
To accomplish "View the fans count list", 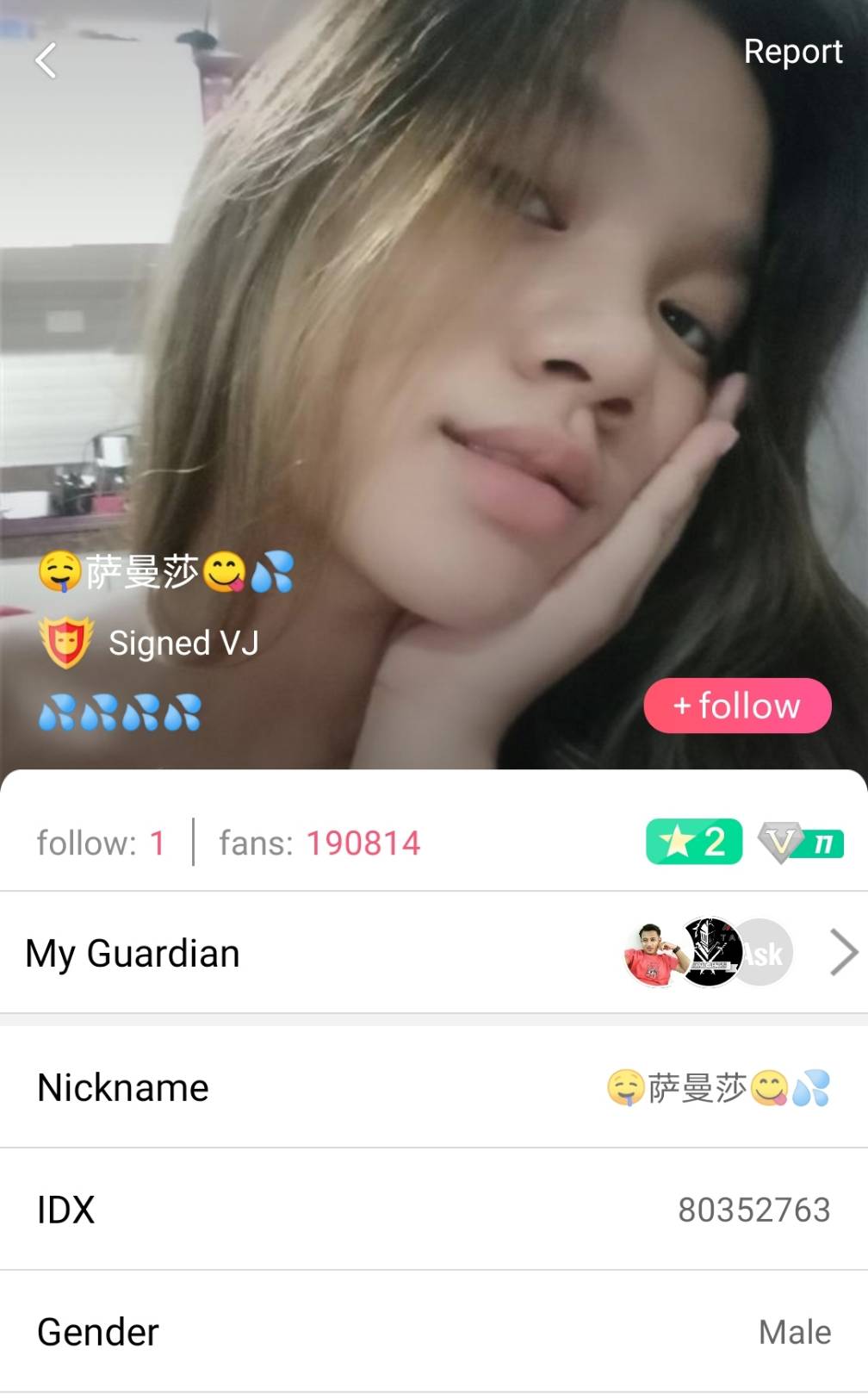I will 319,843.
